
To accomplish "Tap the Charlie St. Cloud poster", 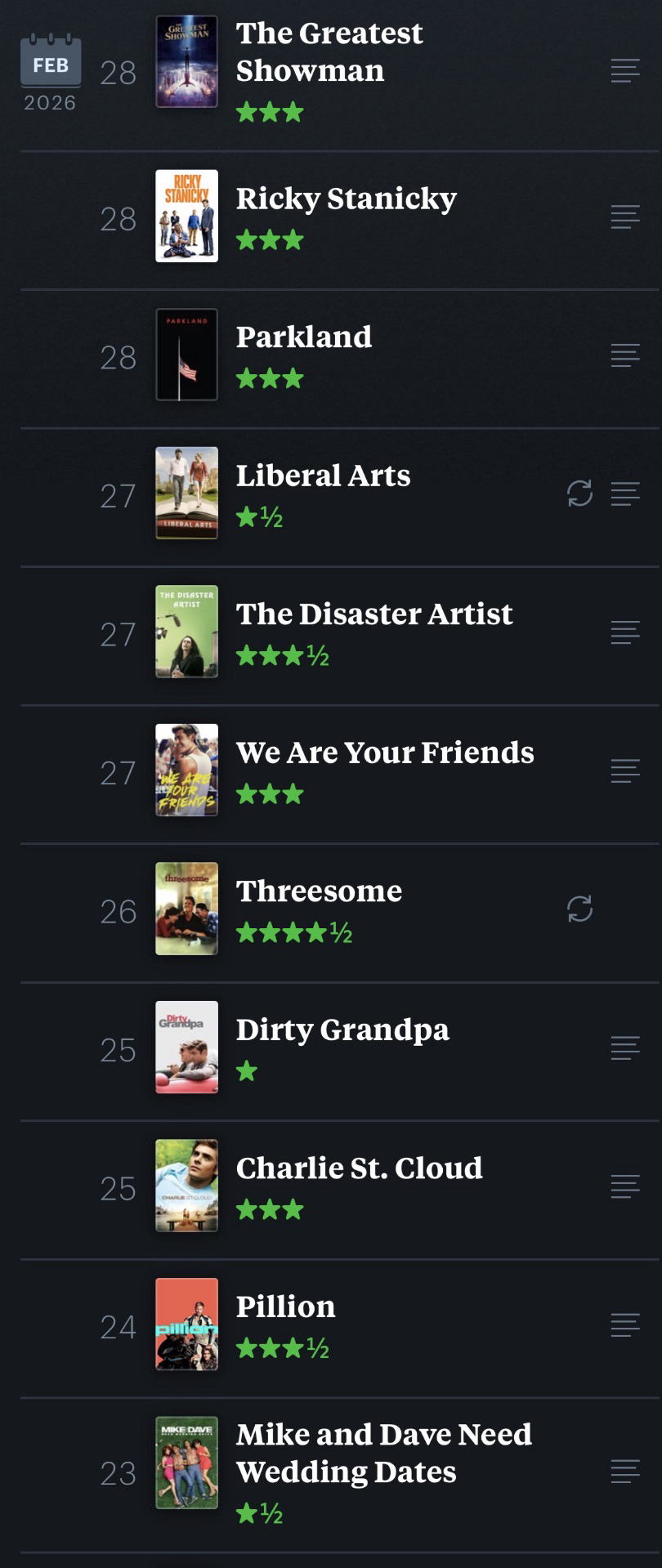I will click(x=187, y=1186).
